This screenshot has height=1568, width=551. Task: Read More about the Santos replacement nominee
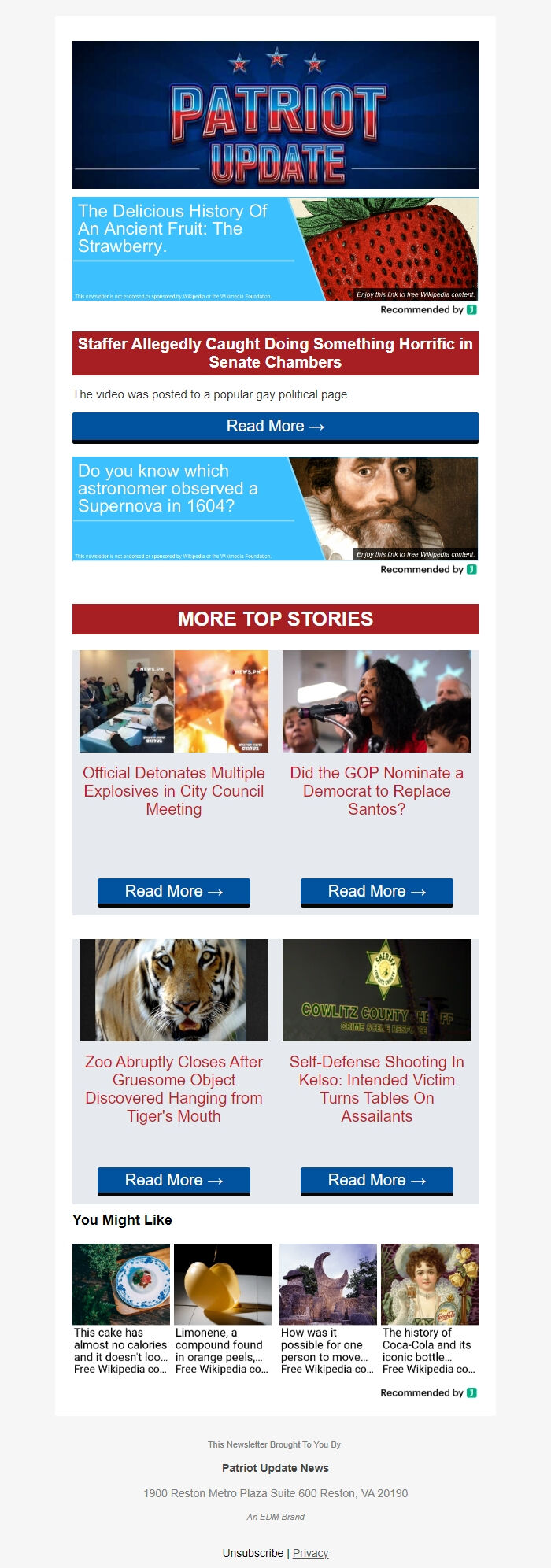376,892
